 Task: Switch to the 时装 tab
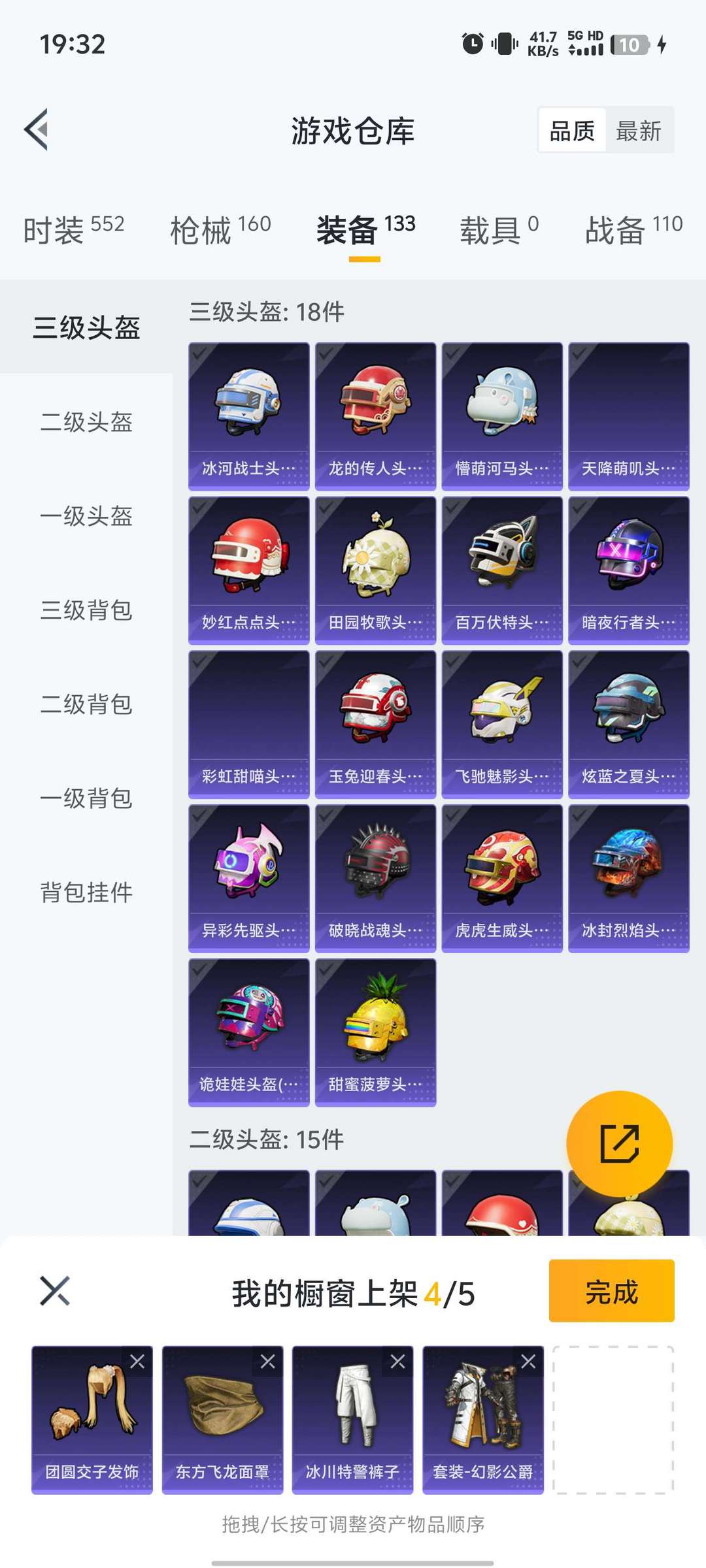click(73, 229)
